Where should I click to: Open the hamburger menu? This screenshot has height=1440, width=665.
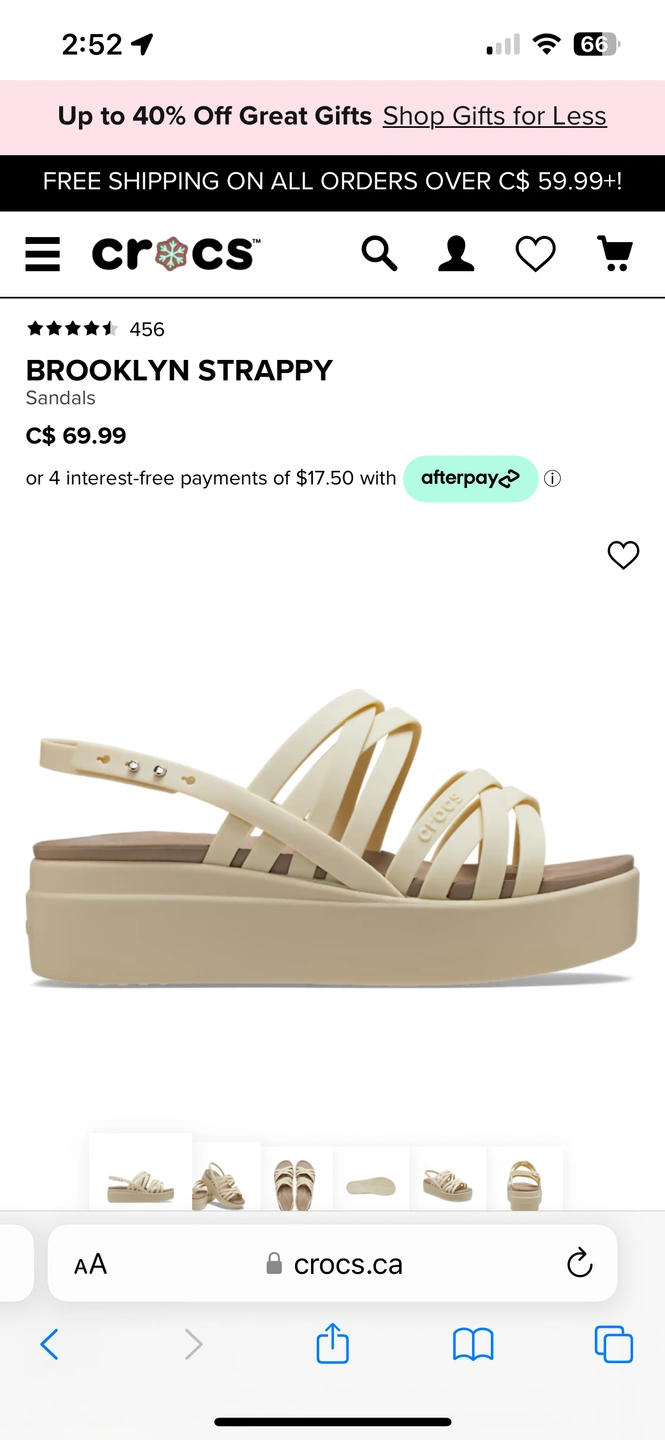[43, 254]
